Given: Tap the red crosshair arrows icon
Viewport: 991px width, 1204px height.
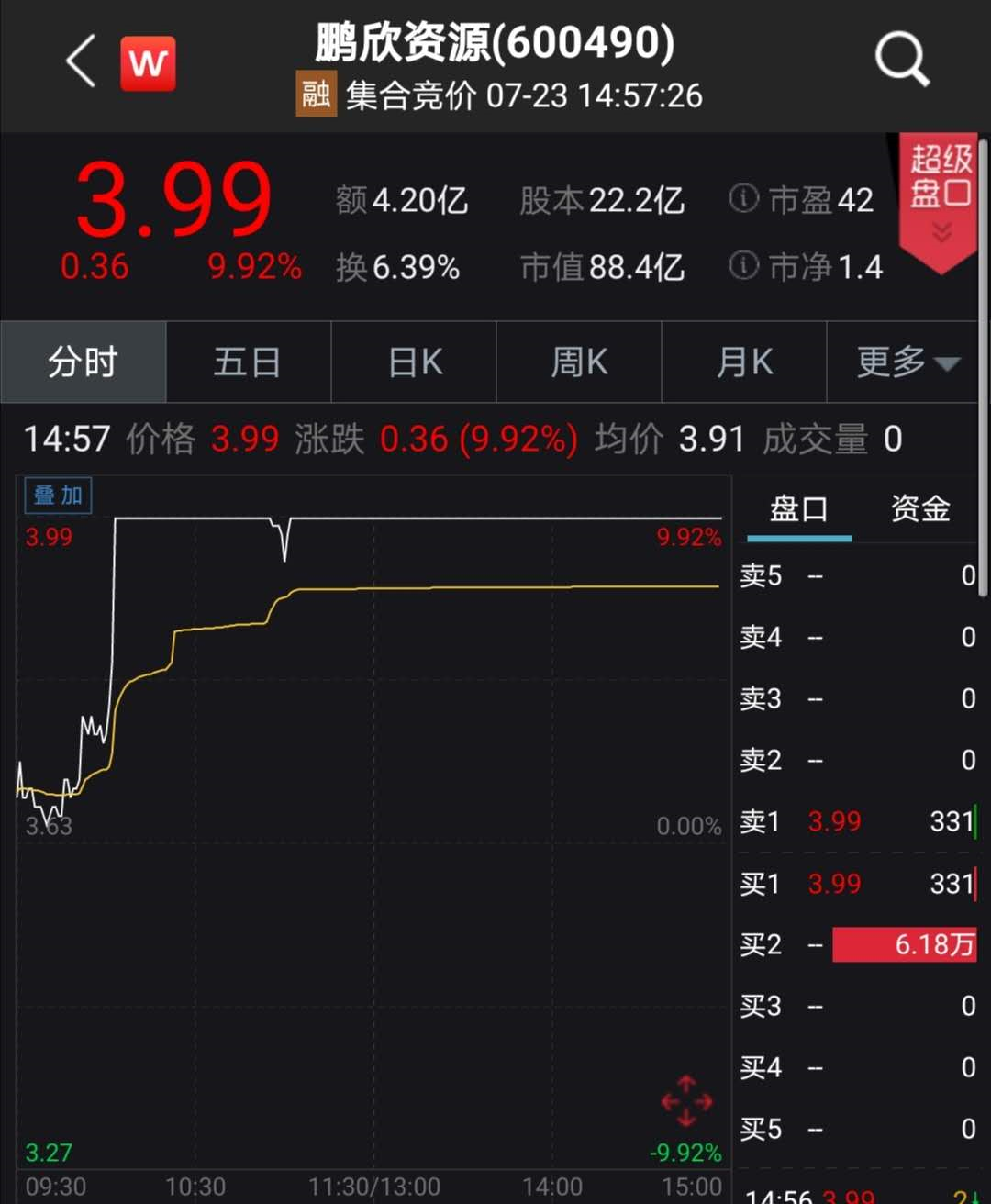Looking at the screenshot, I should [686, 1101].
